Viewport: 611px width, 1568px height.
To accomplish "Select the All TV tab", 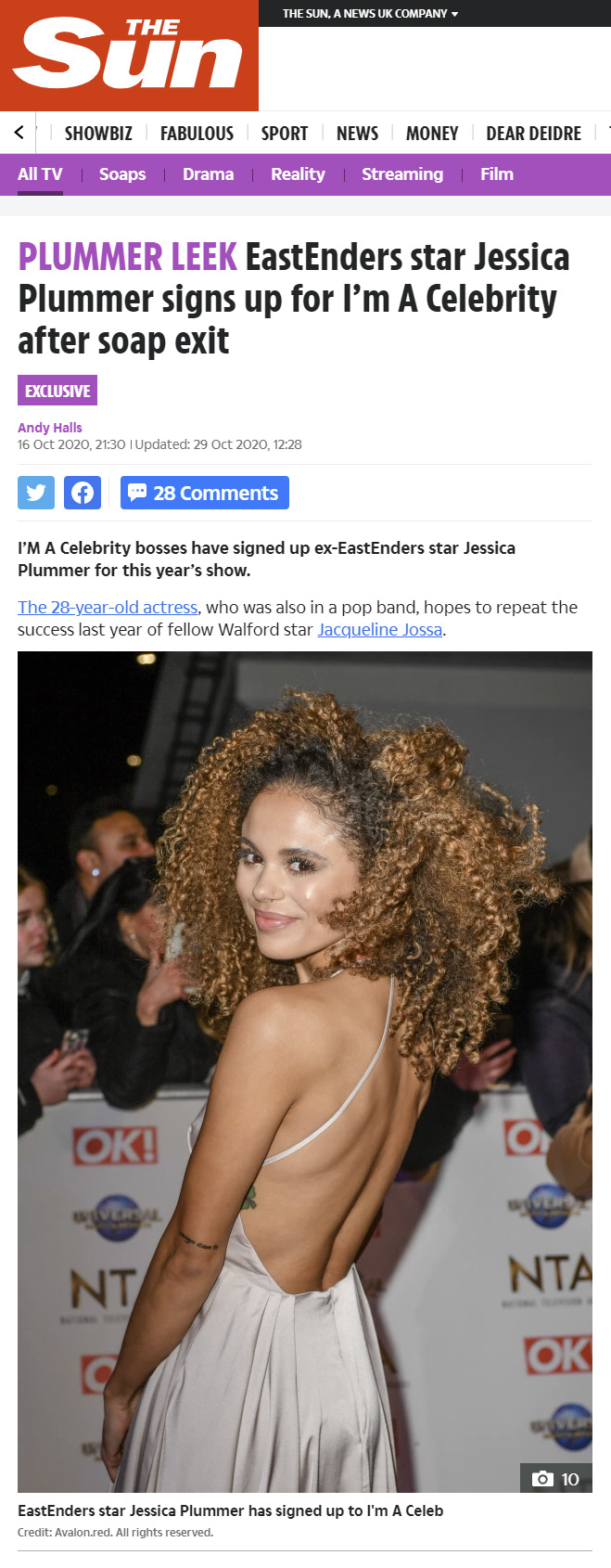I will [x=40, y=174].
